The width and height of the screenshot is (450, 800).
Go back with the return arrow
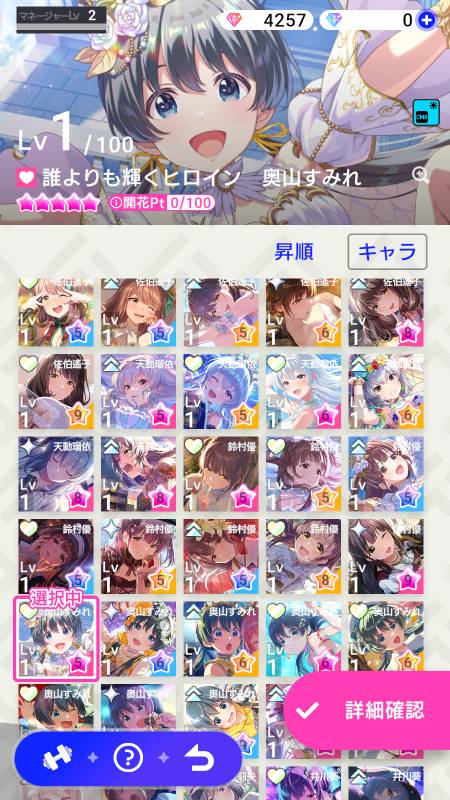(x=200, y=759)
